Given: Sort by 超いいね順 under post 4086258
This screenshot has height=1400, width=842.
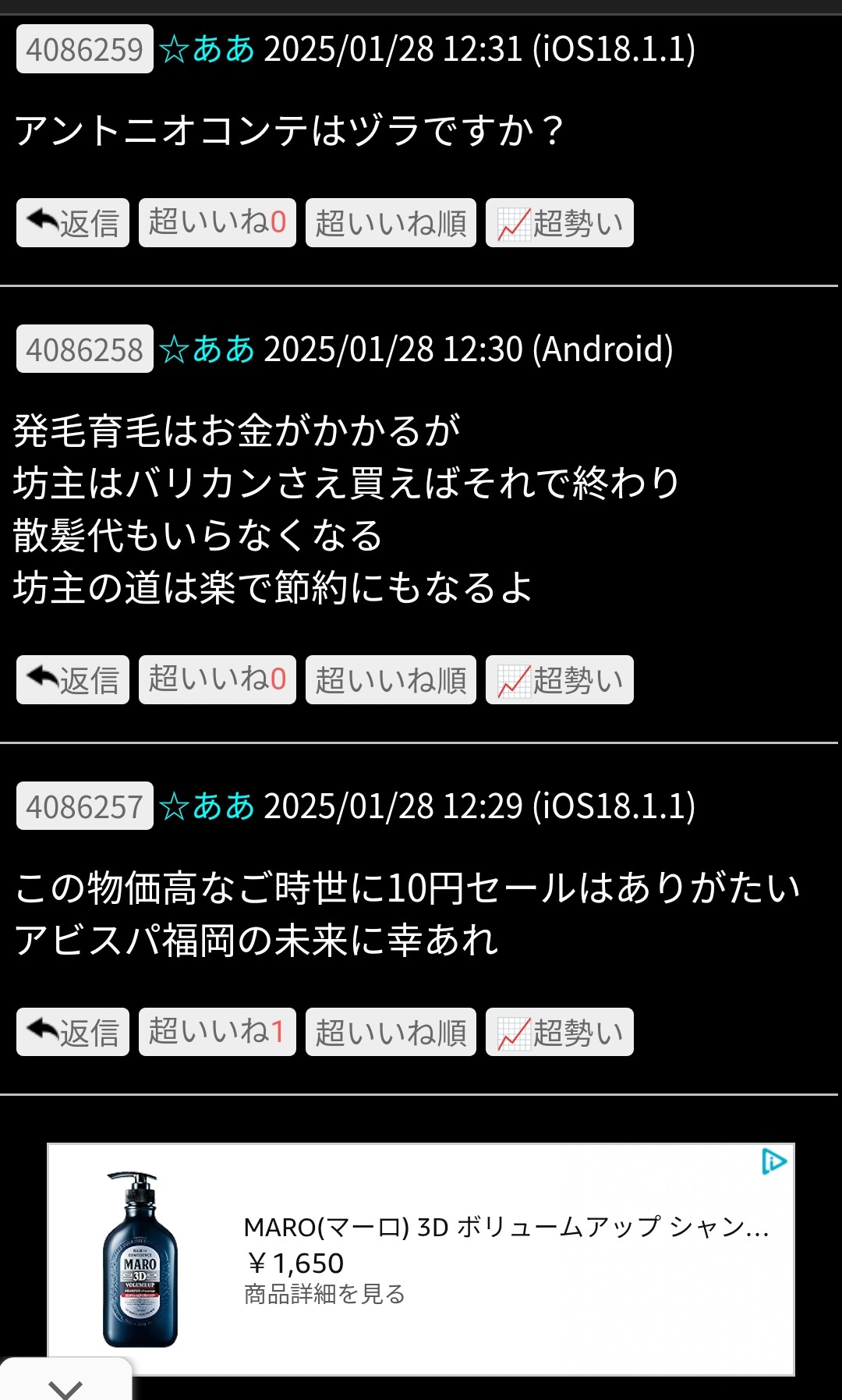Looking at the screenshot, I should [391, 680].
